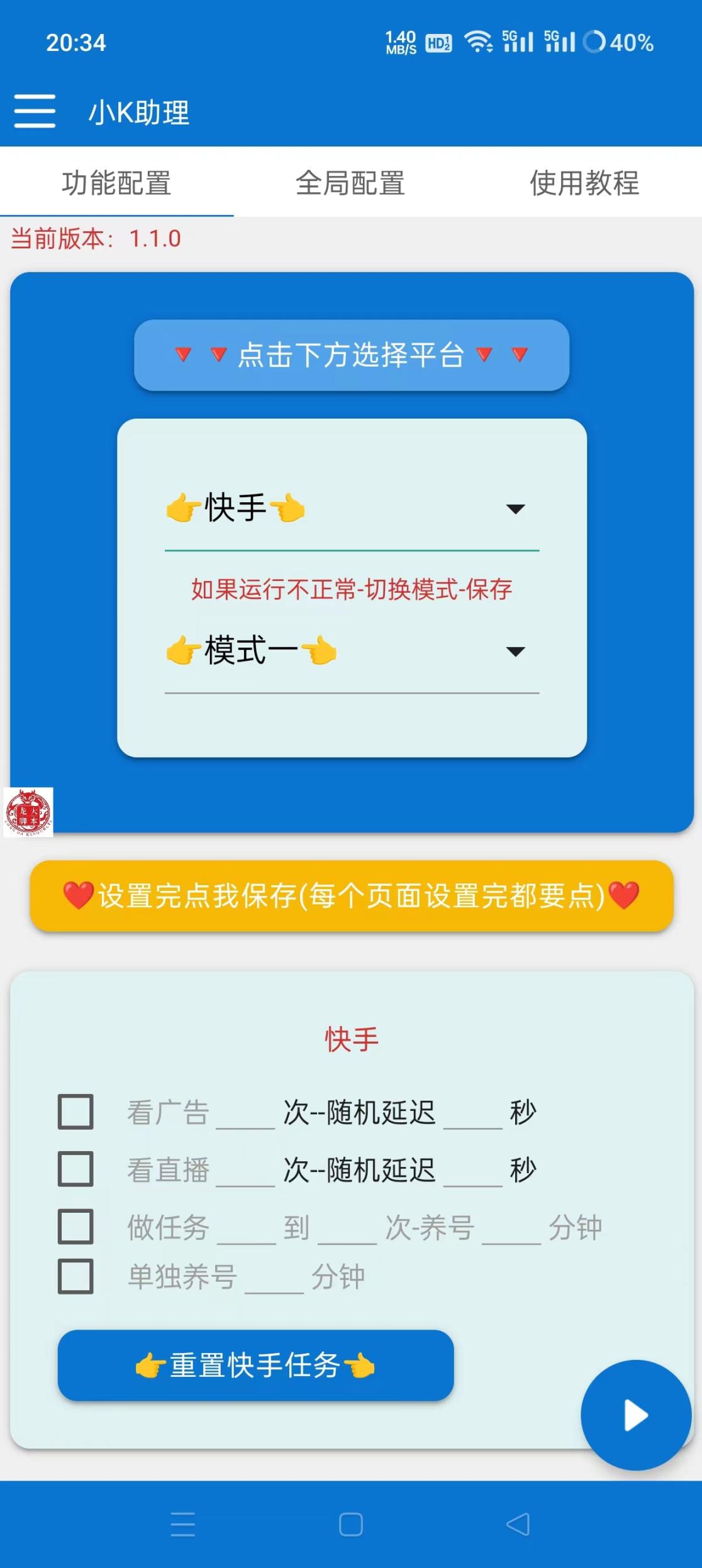Tap the Wi-Fi status bar icon
The height and width of the screenshot is (1568, 702).
pyautogui.click(x=477, y=42)
